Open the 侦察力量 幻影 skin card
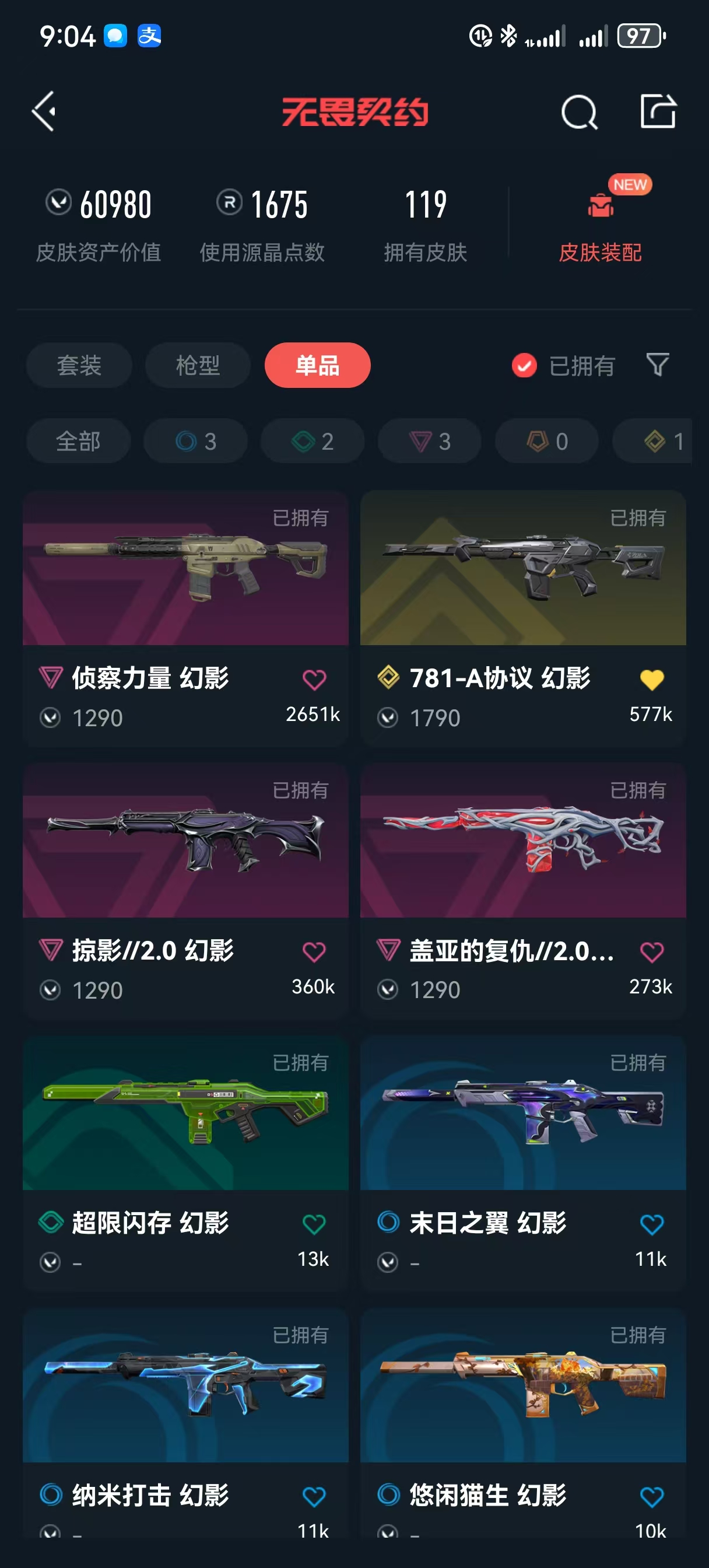The height and width of the screenshot is (1568, 709). coord(185,618)
